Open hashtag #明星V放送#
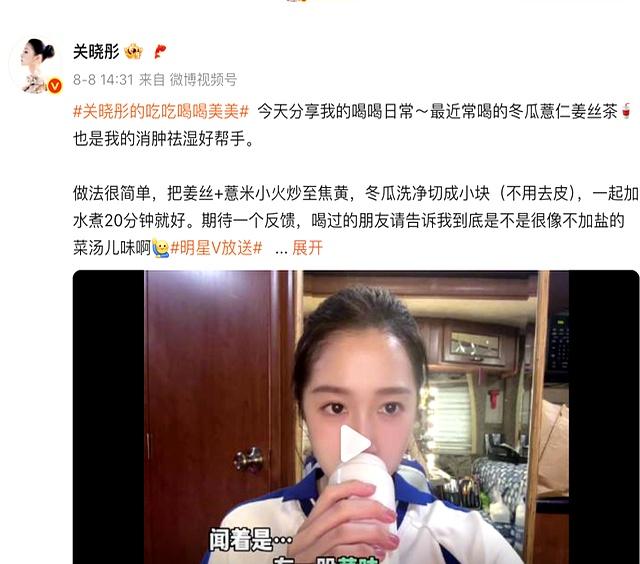 pos(216,247)
